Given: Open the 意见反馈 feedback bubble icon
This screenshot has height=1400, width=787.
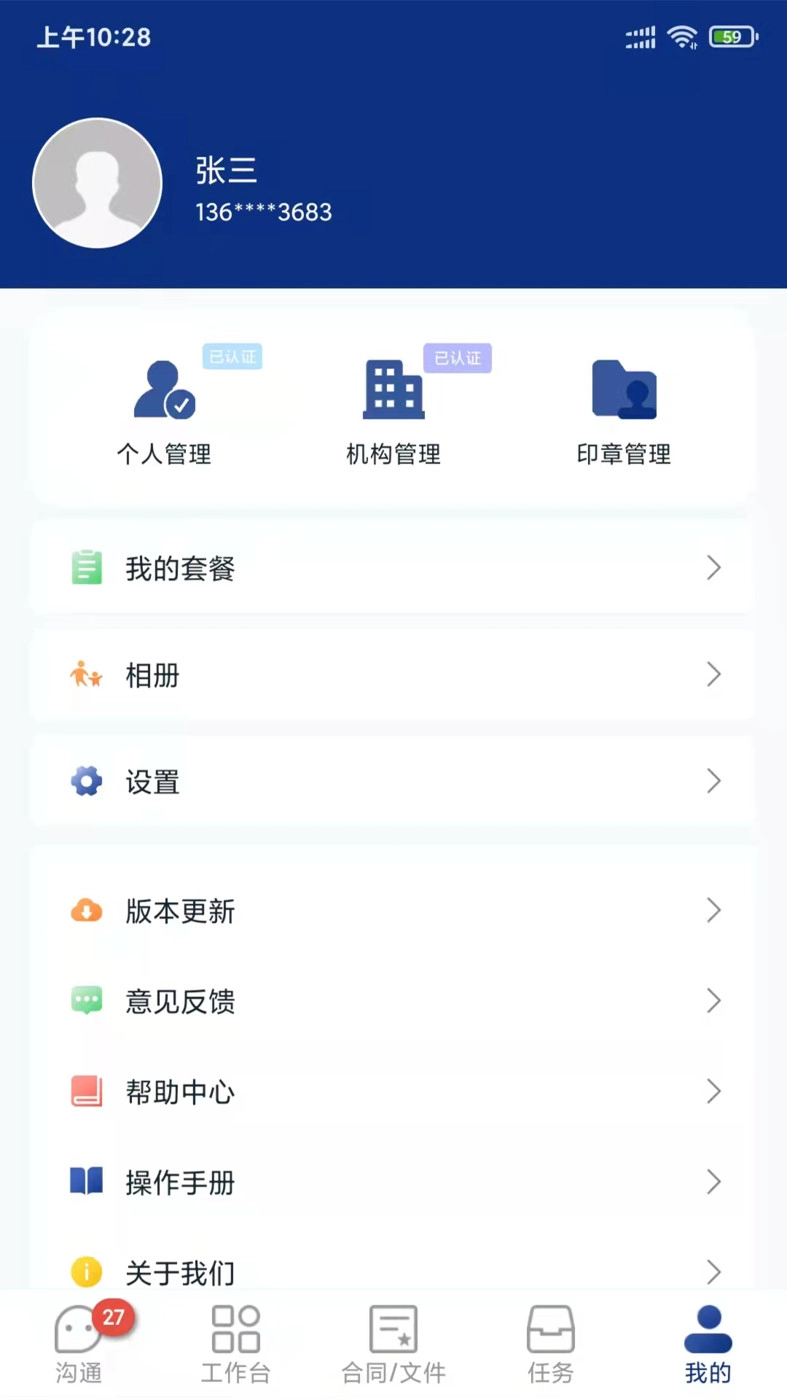Looking at the screenshot, I should (x=86, y=1001).
